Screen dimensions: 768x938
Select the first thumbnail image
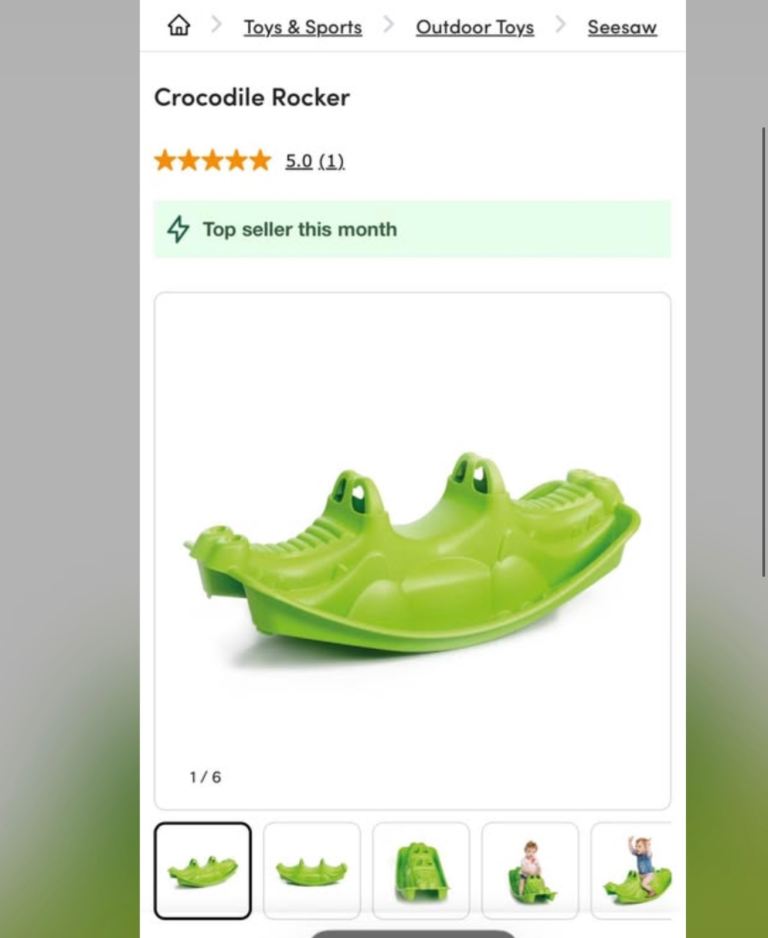[203, 870]
